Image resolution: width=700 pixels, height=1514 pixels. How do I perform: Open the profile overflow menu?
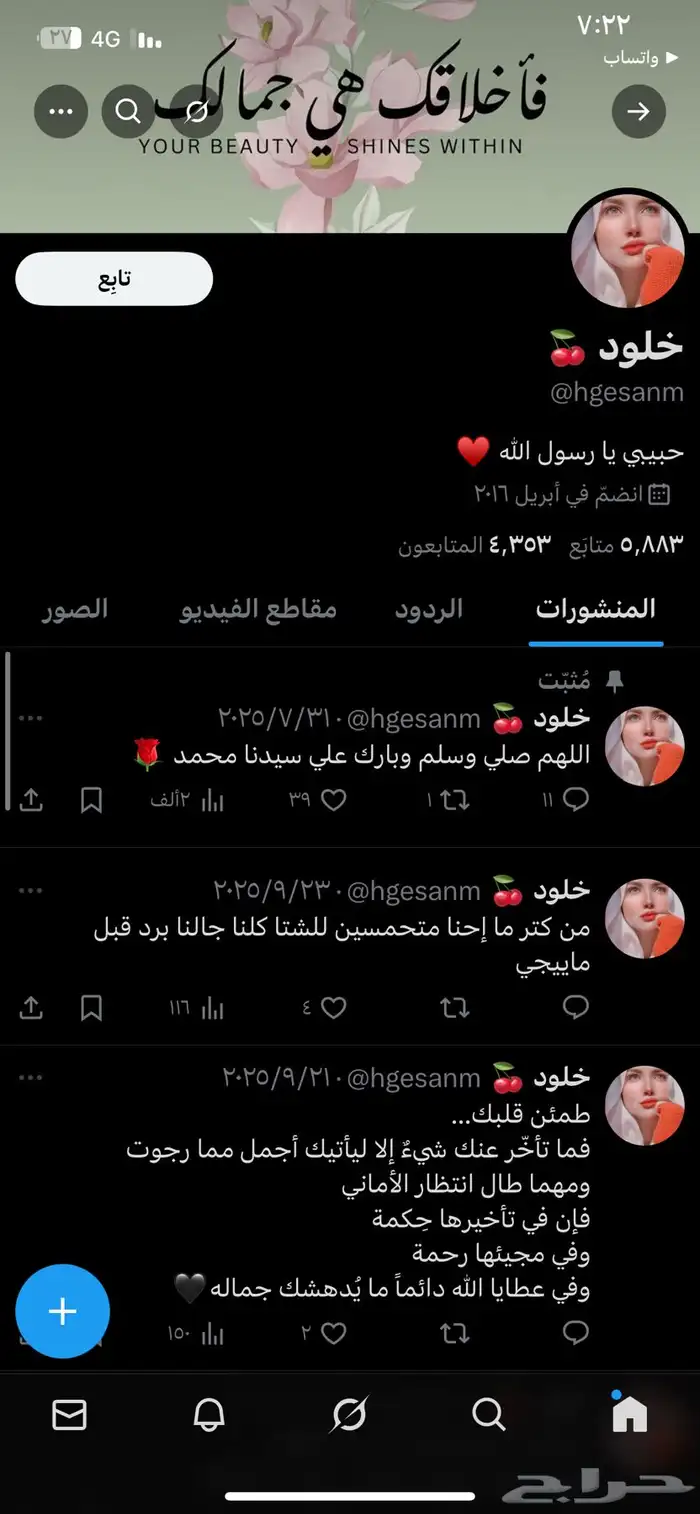coord(61,111)
